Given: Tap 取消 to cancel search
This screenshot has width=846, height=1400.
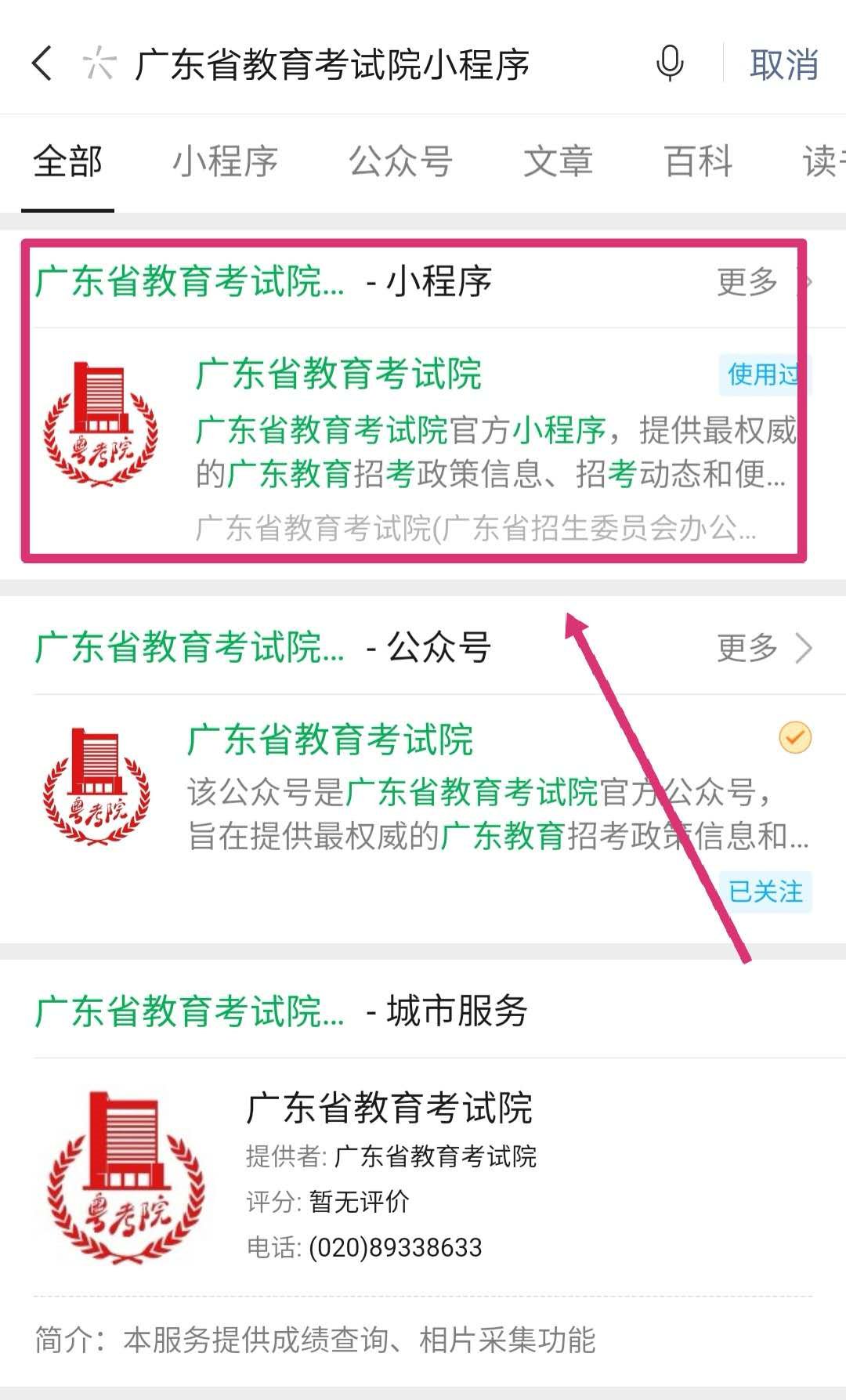Looking at the screenshot, I should click(x=783, y=64).
